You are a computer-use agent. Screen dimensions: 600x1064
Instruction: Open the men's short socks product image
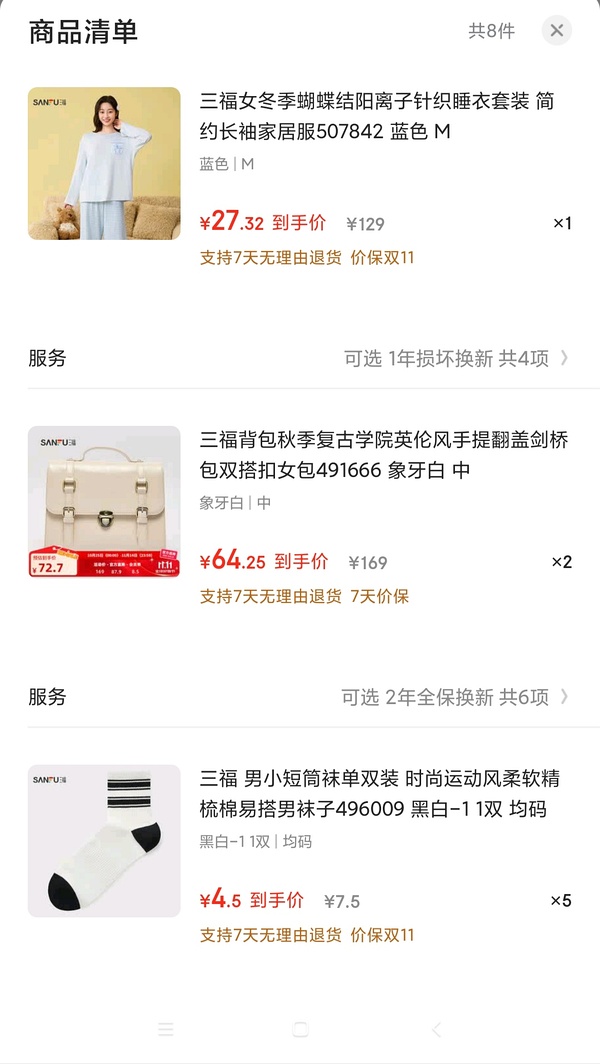click(104, 841)
